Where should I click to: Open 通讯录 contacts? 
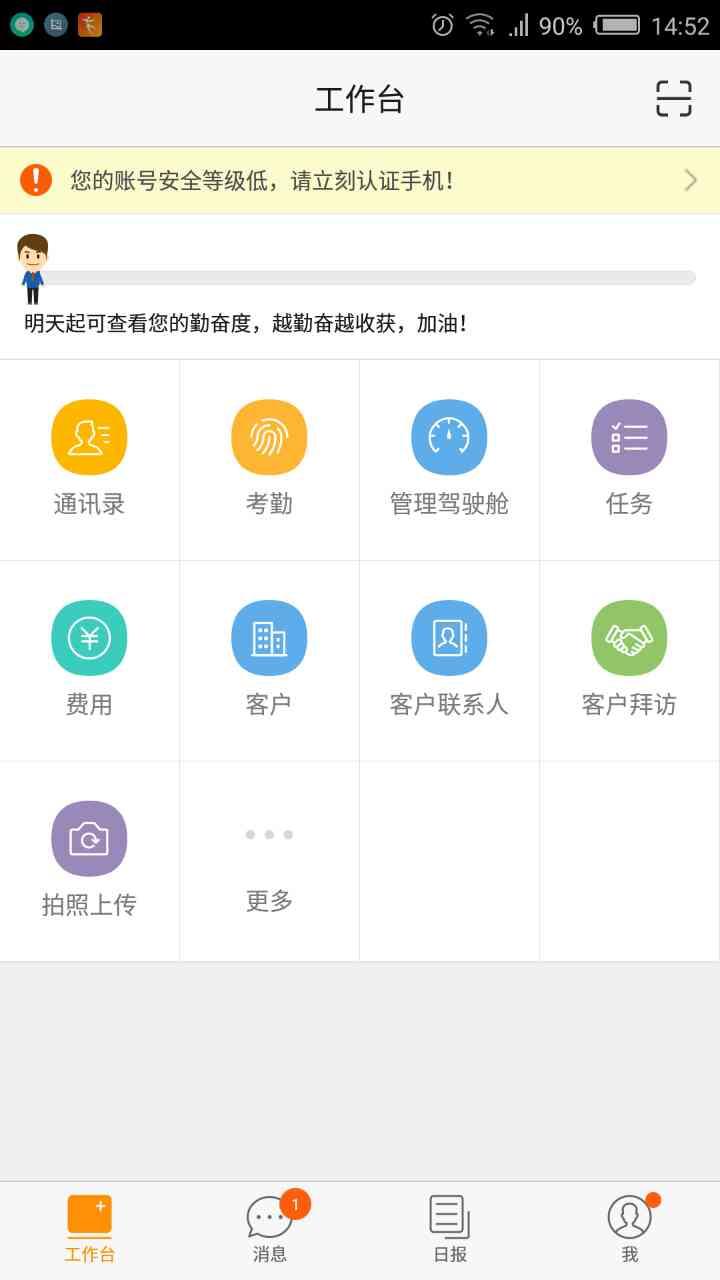pos(89,458)
